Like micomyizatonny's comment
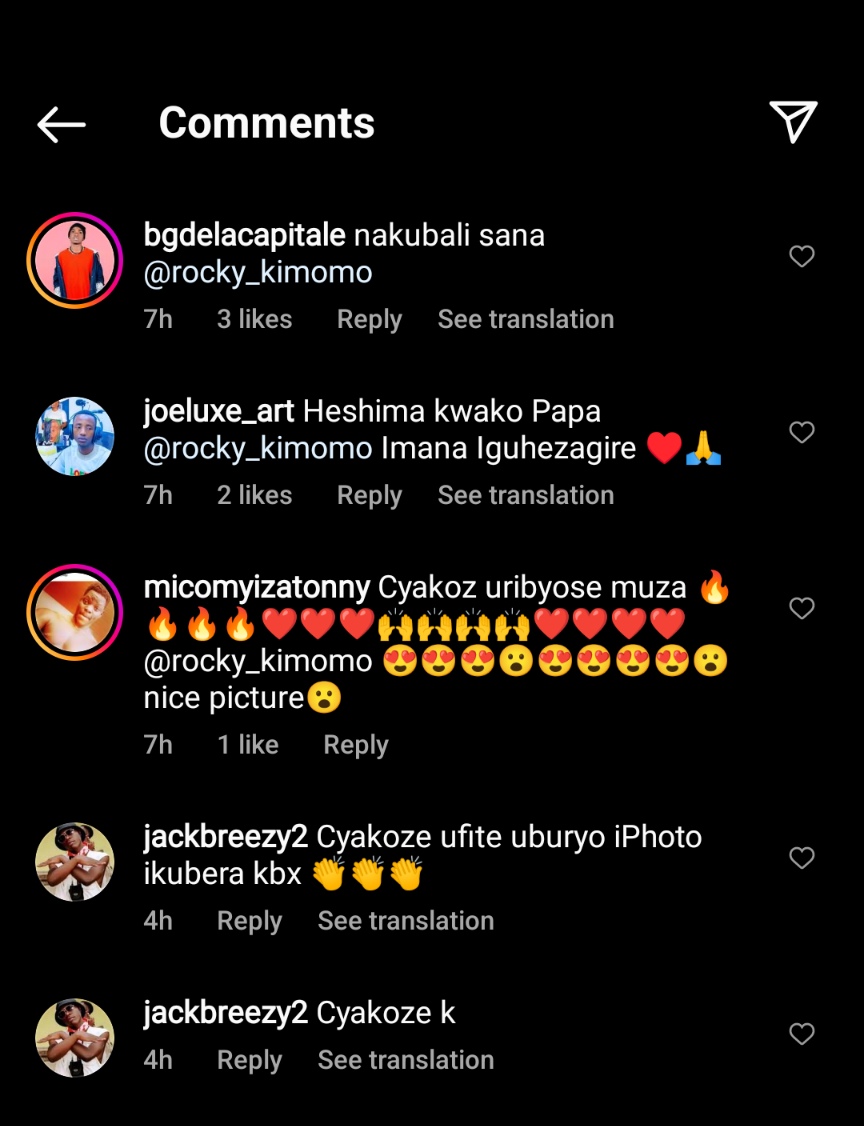The width and height of the screenshot is (864, 1126). click(x=802, y=609)
